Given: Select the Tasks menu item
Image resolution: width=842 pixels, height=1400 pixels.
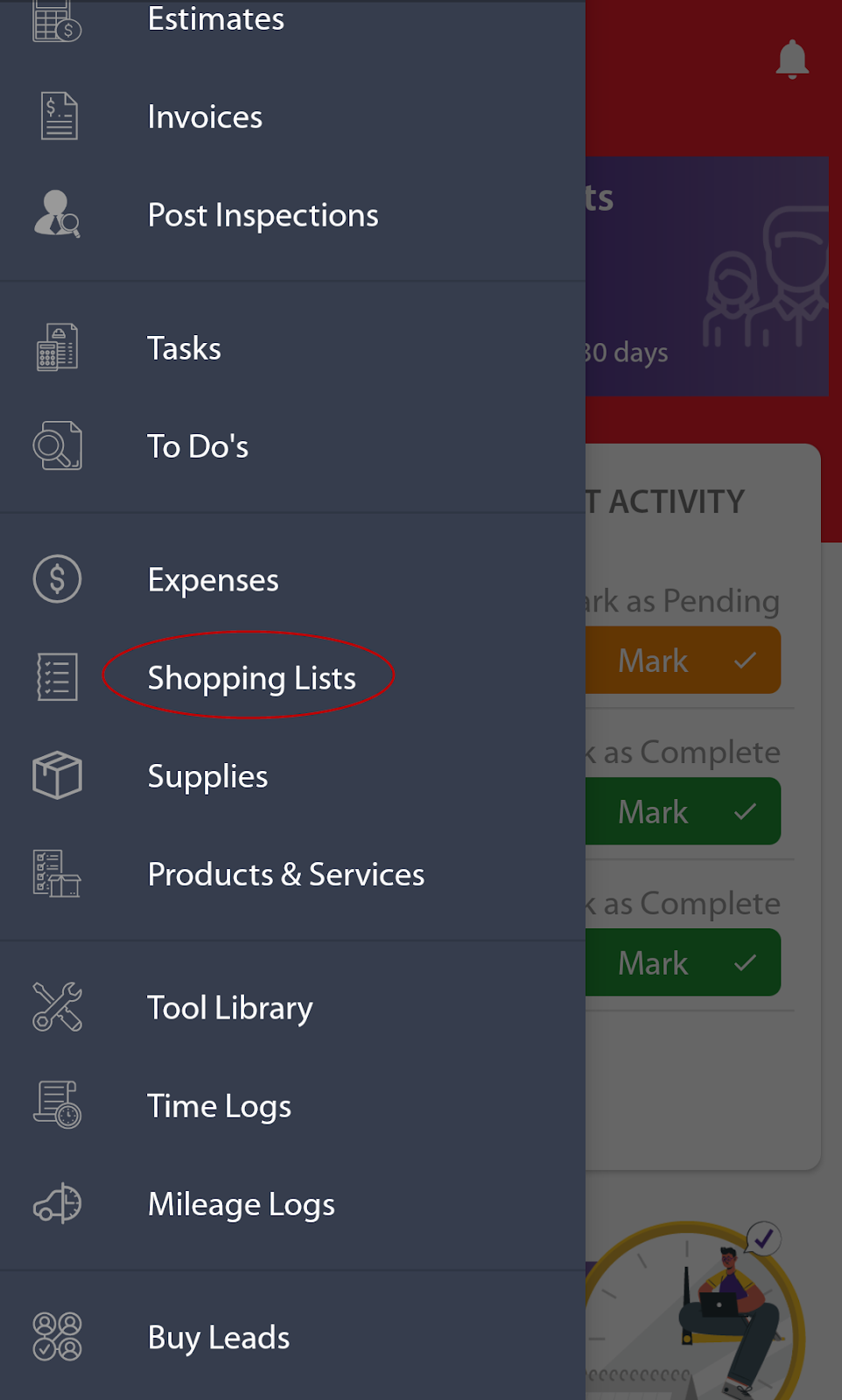Looking at the screenshot, I should click(x=184, y=348).
